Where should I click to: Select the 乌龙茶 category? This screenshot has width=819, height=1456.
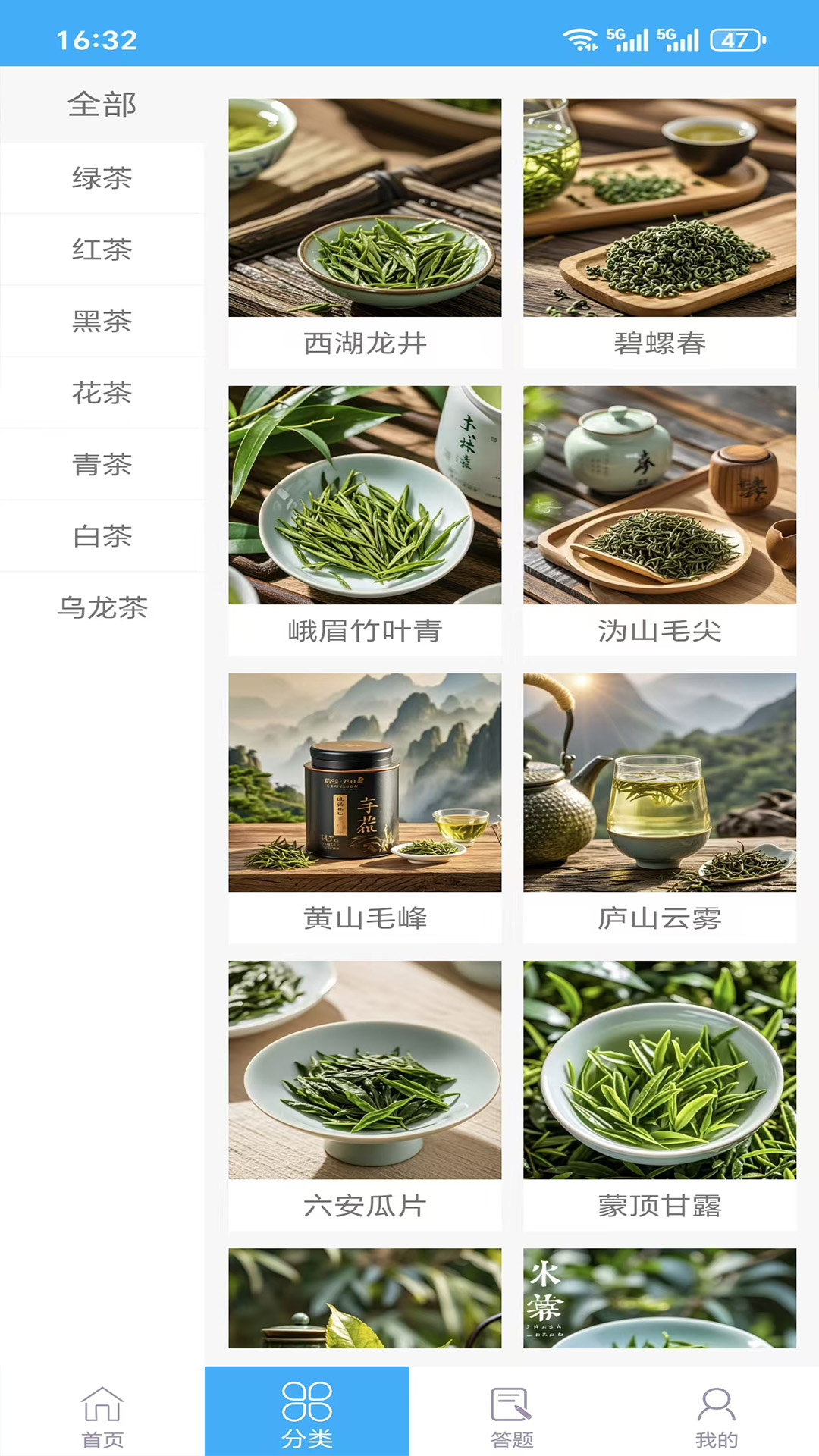tap(102, 607)
